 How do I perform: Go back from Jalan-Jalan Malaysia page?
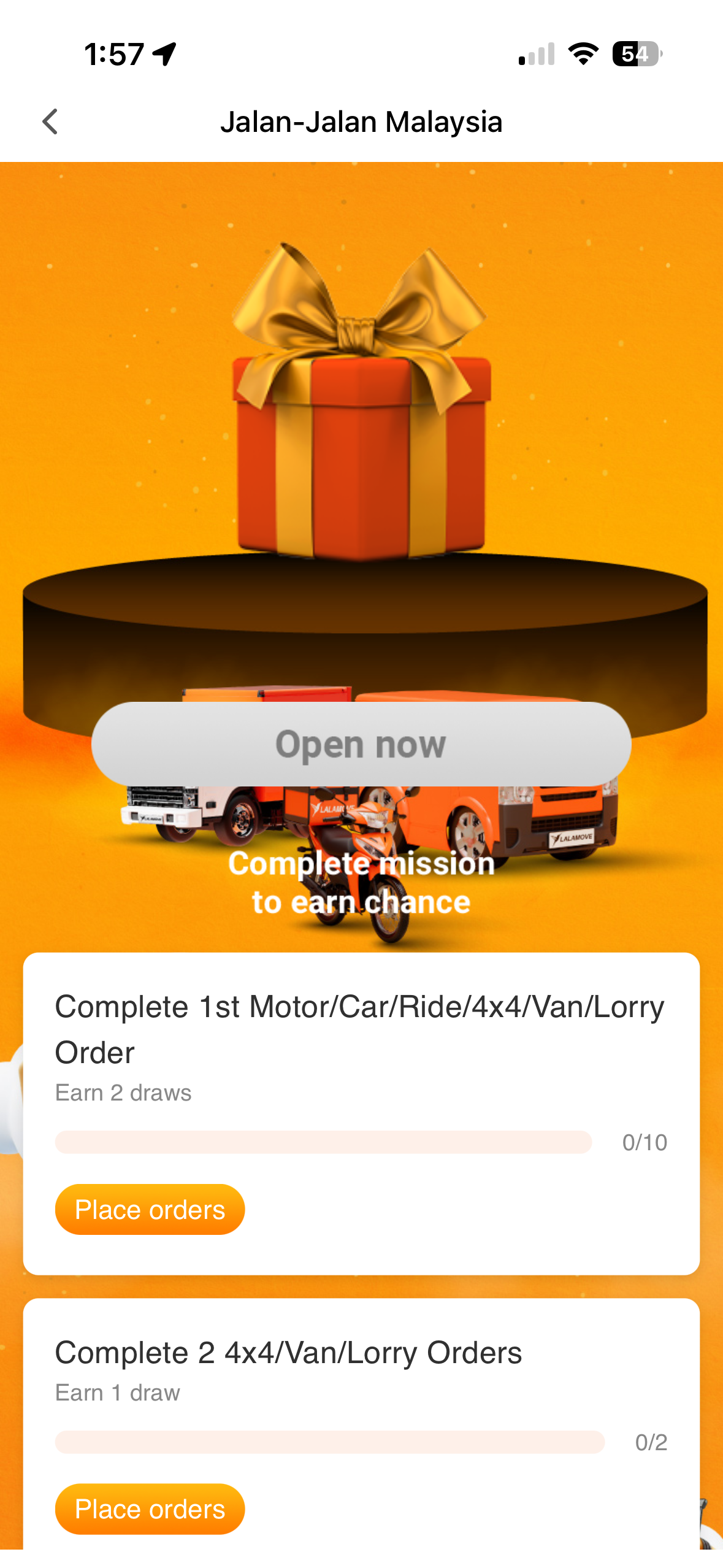click(50, 121)
